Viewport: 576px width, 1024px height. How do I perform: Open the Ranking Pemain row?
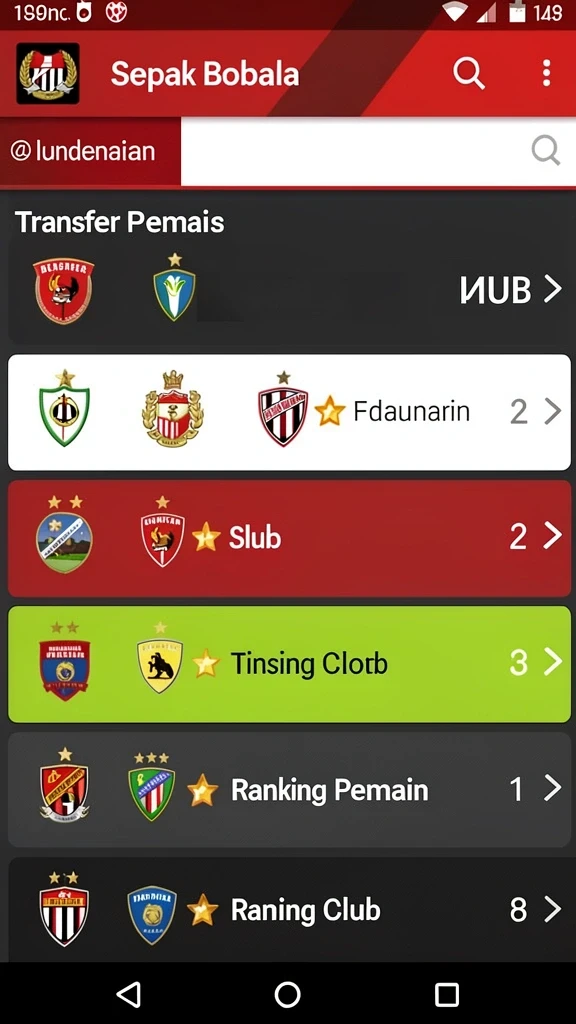point(289,790)
